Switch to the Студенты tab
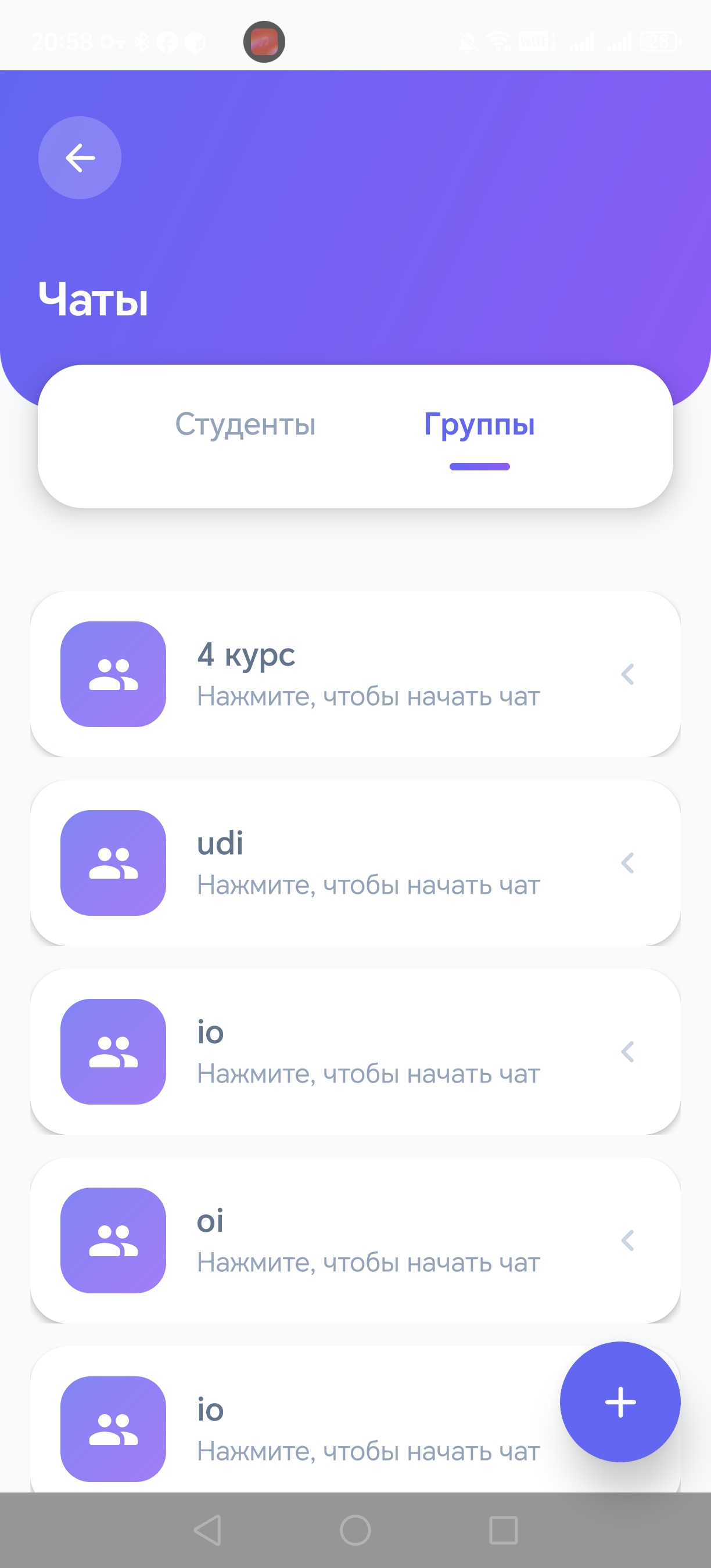This screenshot has height=1568, width=711. [x=245, y=425]
